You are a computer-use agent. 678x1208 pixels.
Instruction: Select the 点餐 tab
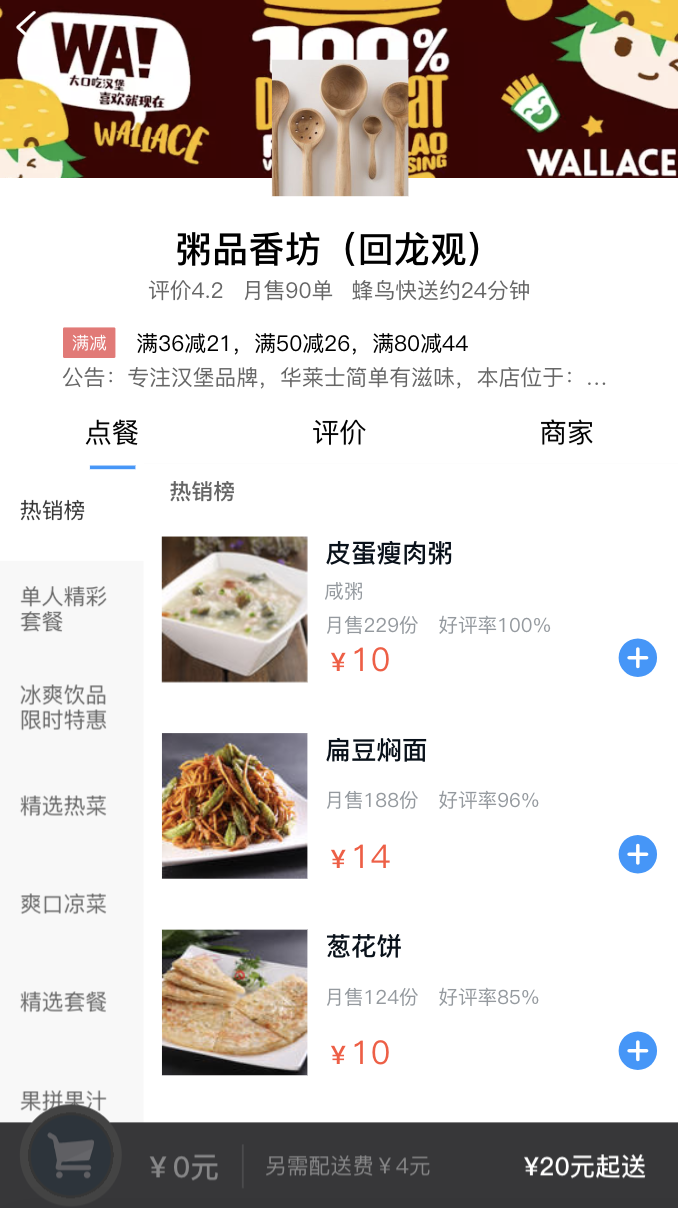(112, 433)
